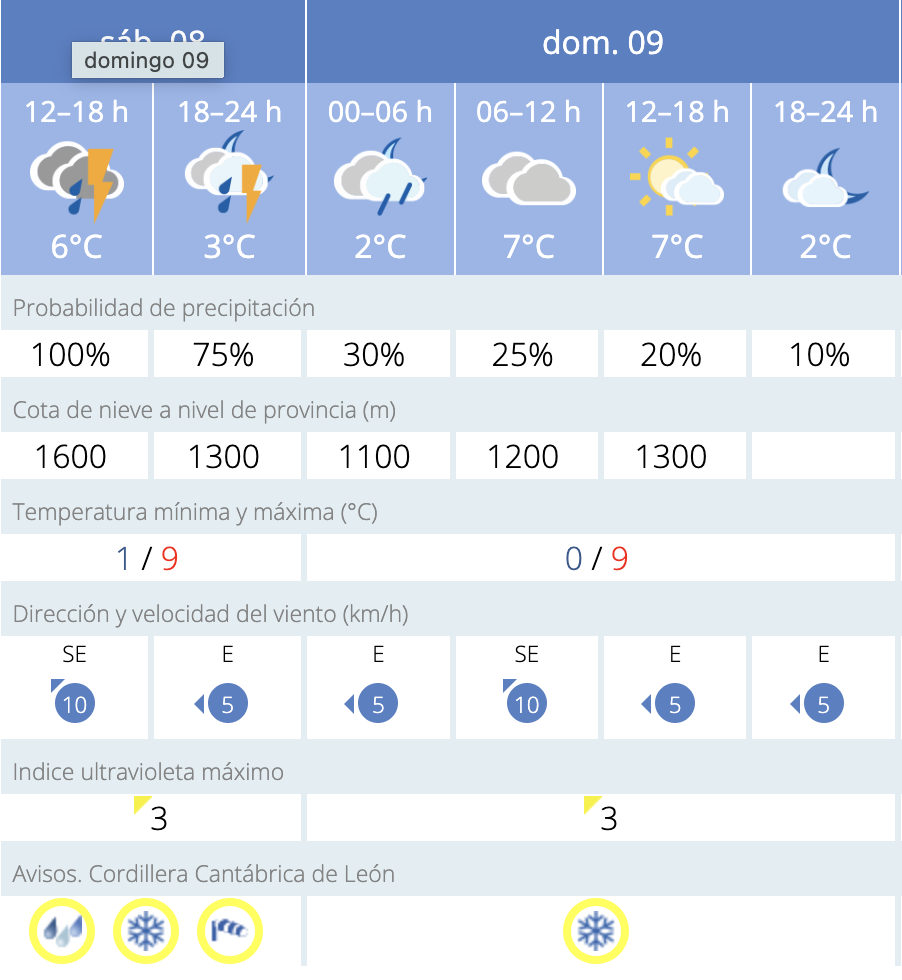902x980 pixels.
Task: Click the cloudy icon for 06–12 h Sunday
Action: [527, 180]
